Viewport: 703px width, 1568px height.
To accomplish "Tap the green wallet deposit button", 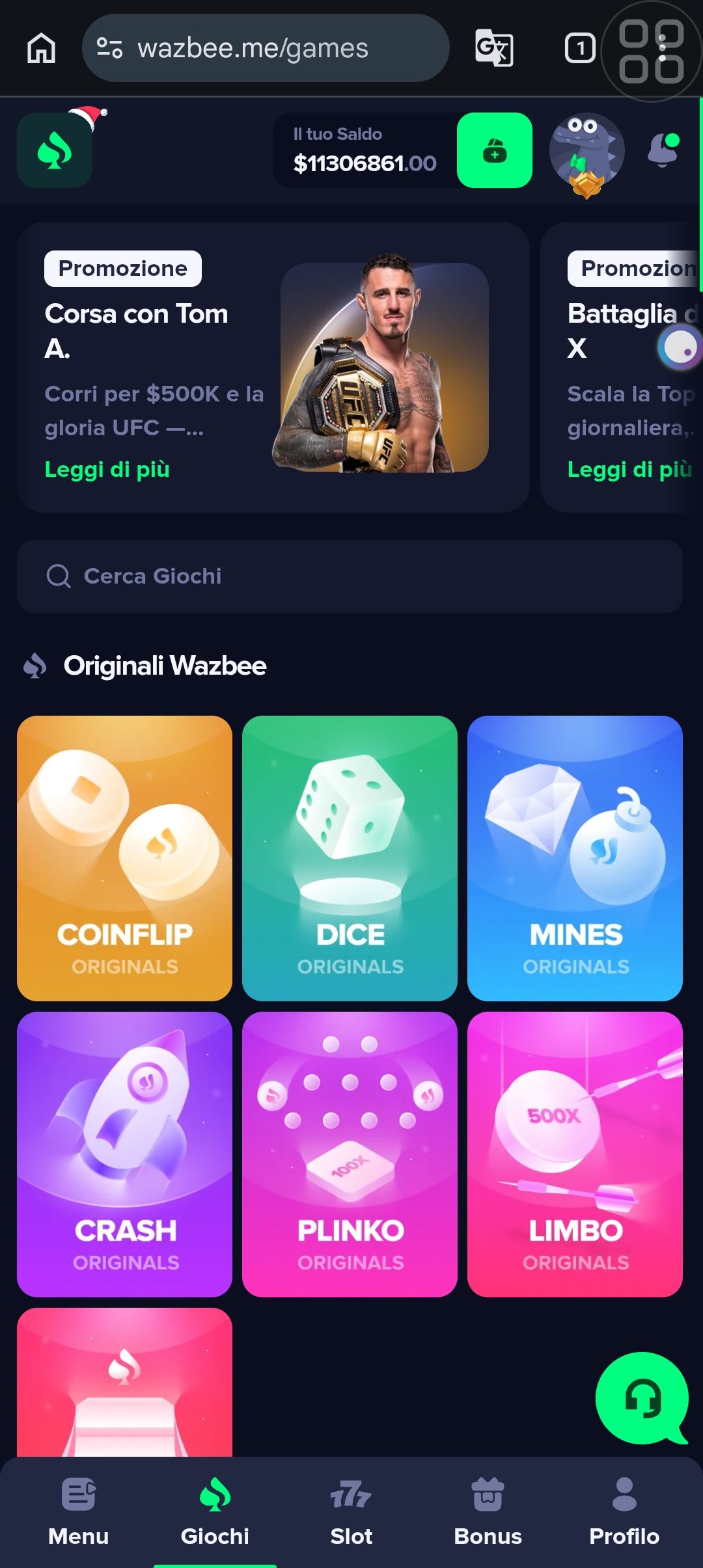I will point(494,150).
